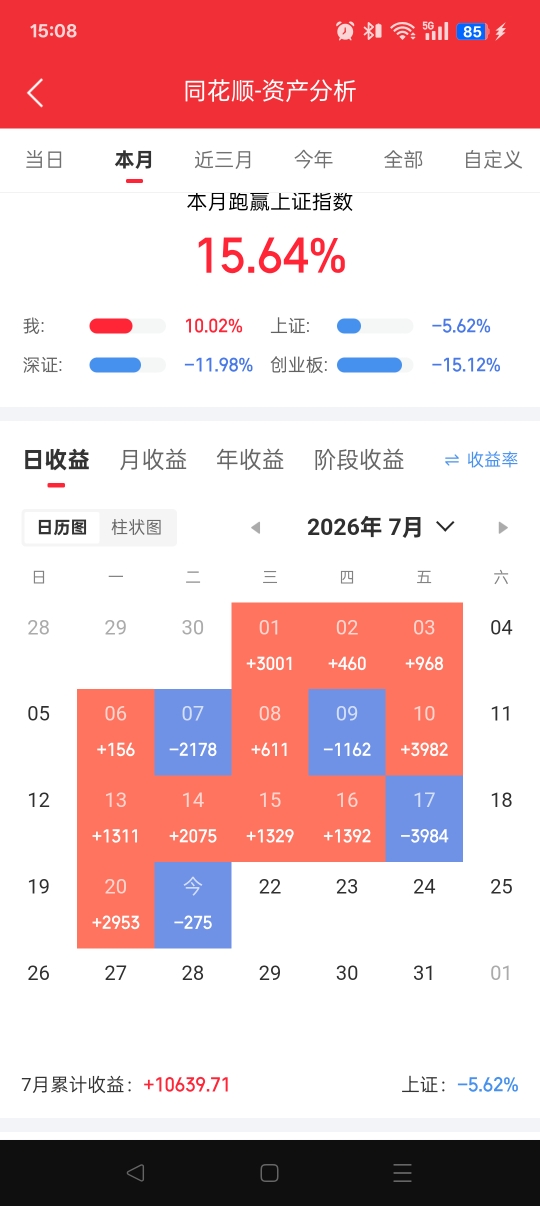Go to the previous month in calendar

point(255,528)
